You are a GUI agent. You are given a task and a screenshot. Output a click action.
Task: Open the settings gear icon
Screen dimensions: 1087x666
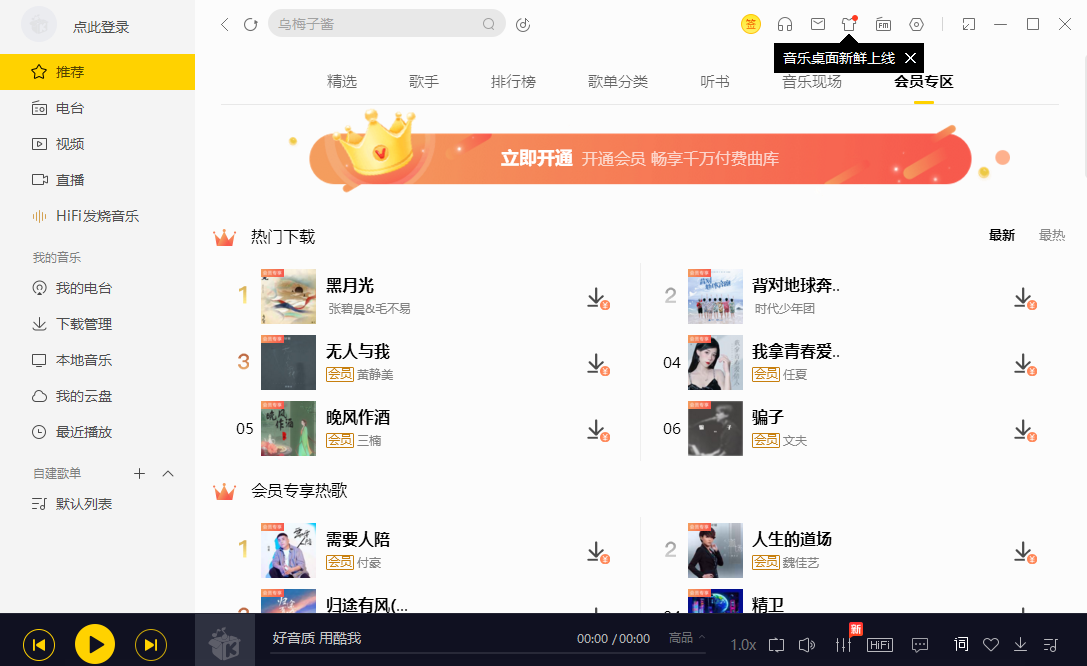916,24
